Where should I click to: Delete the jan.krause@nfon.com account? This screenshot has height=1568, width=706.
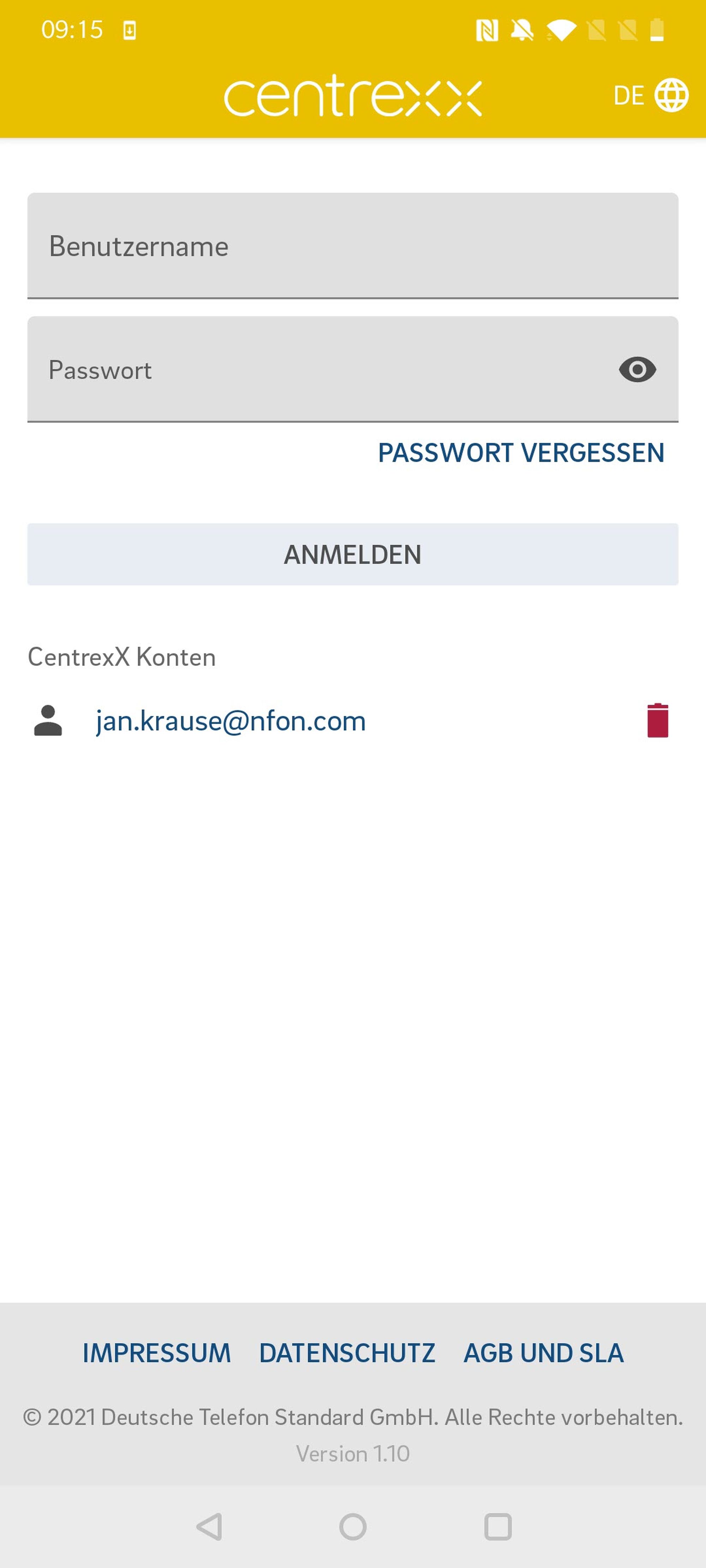coord(657,721)
